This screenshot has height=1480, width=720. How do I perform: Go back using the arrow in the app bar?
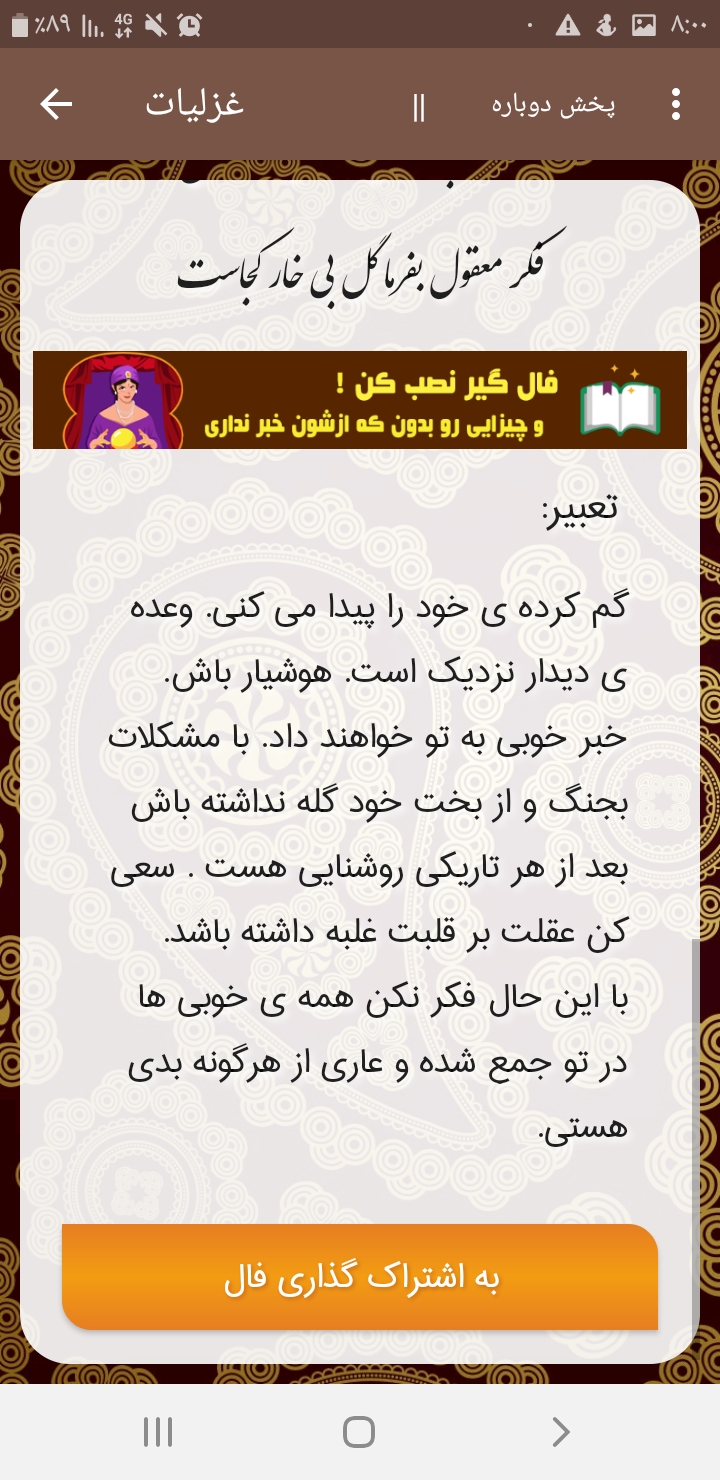click(56, 105)
